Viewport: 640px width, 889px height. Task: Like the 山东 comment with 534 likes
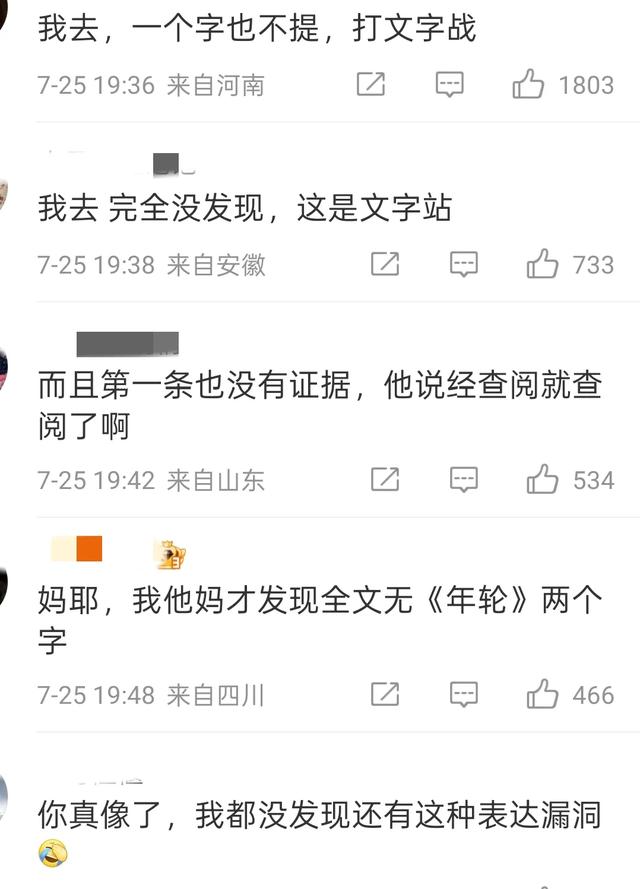coord(542,480)
